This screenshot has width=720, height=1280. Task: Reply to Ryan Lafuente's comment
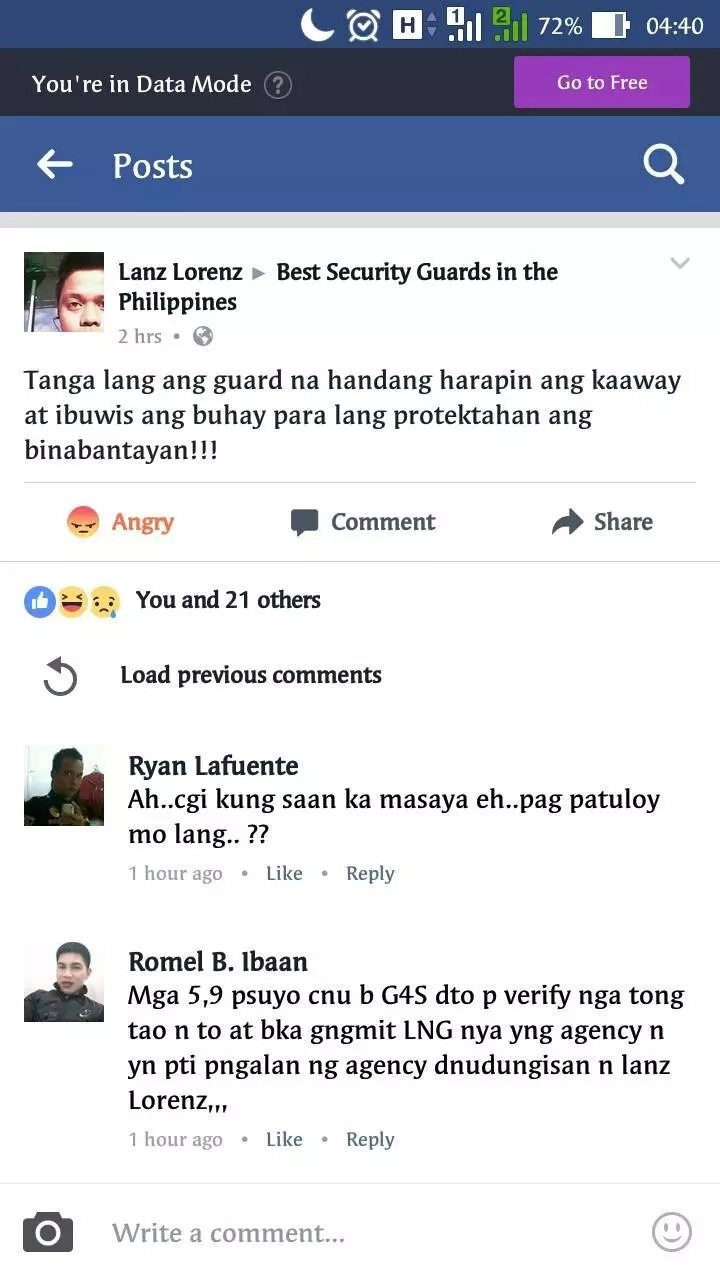point(370,873)
